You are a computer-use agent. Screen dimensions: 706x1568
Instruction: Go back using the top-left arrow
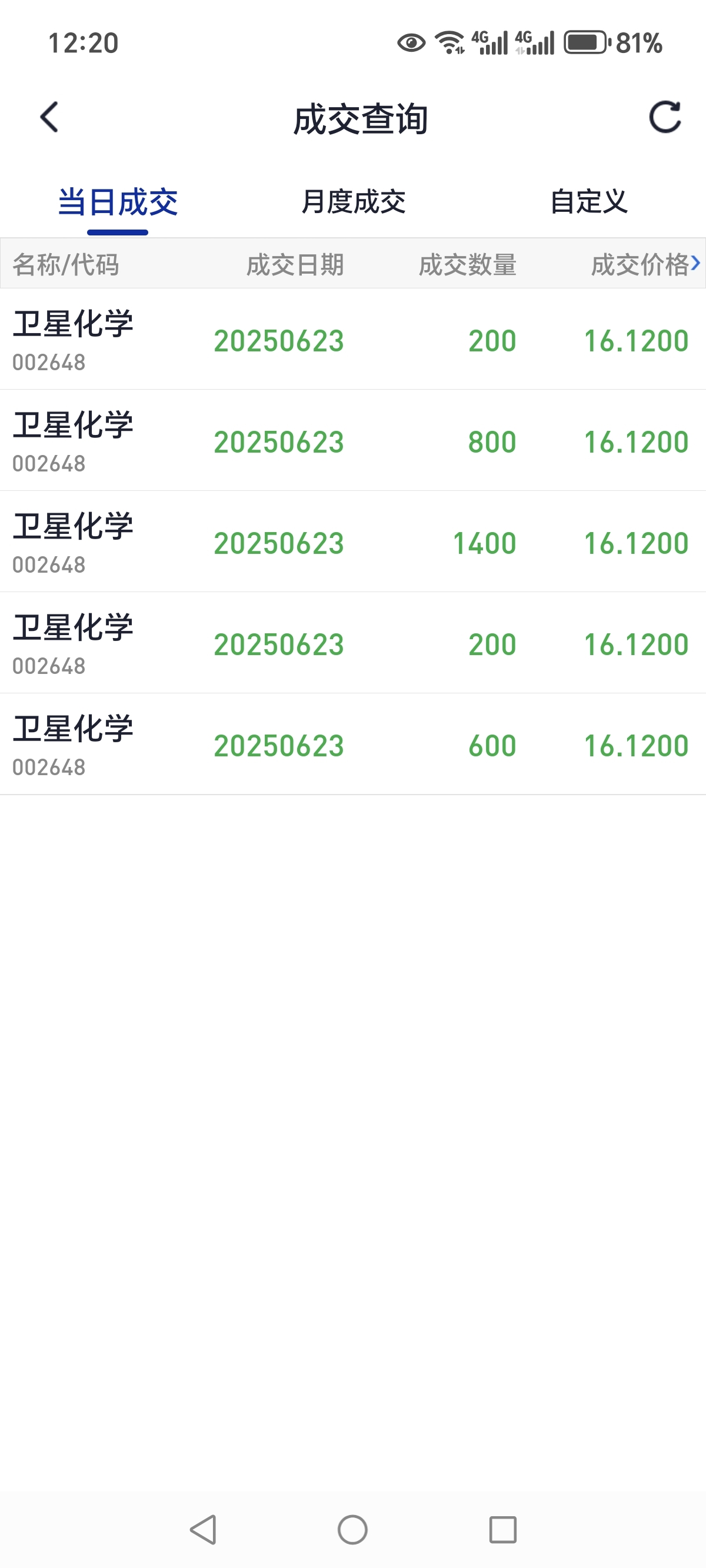tap(49, 117)
